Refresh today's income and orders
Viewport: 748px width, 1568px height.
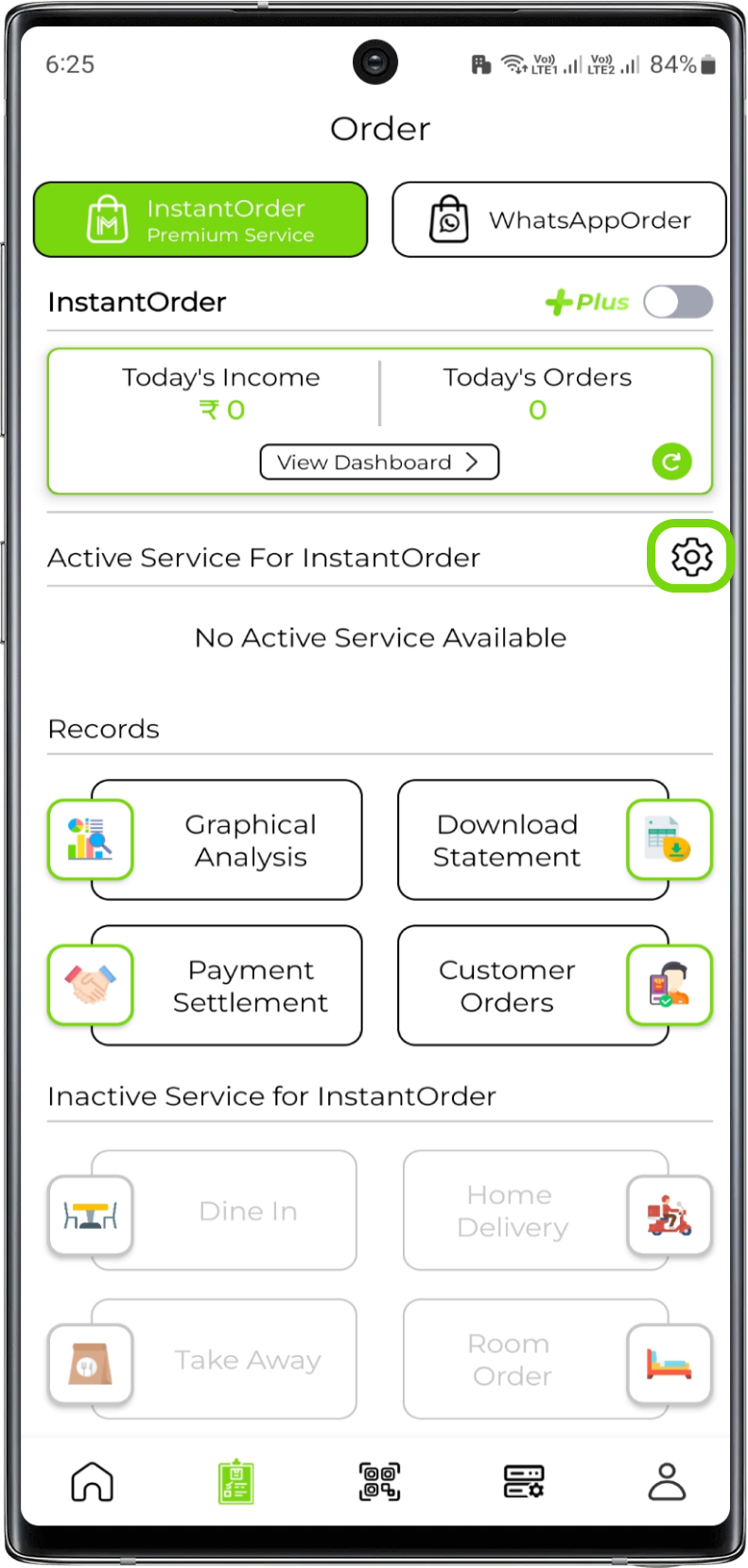[671, 461]
